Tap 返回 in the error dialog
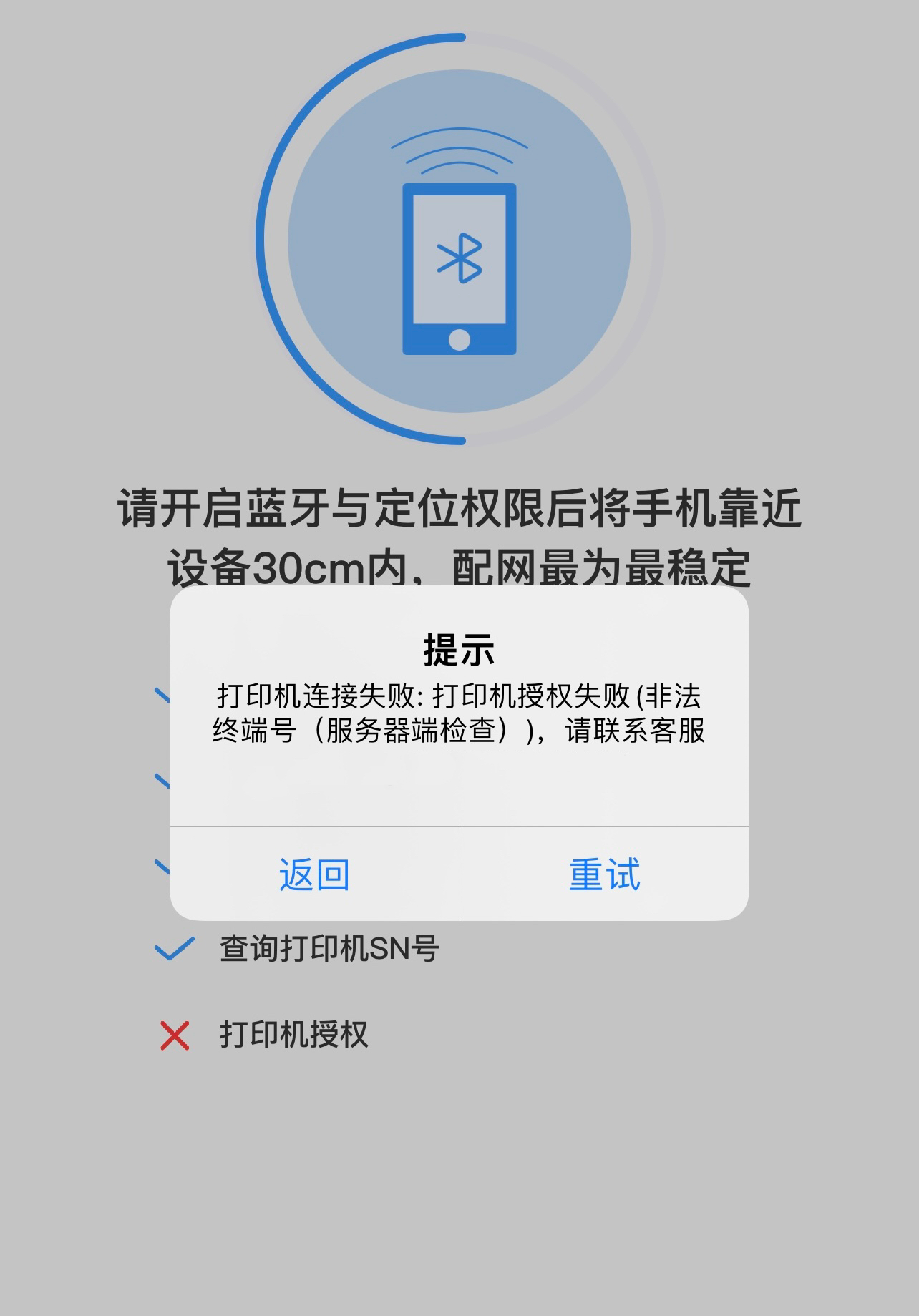 click(x=314, y=874)
